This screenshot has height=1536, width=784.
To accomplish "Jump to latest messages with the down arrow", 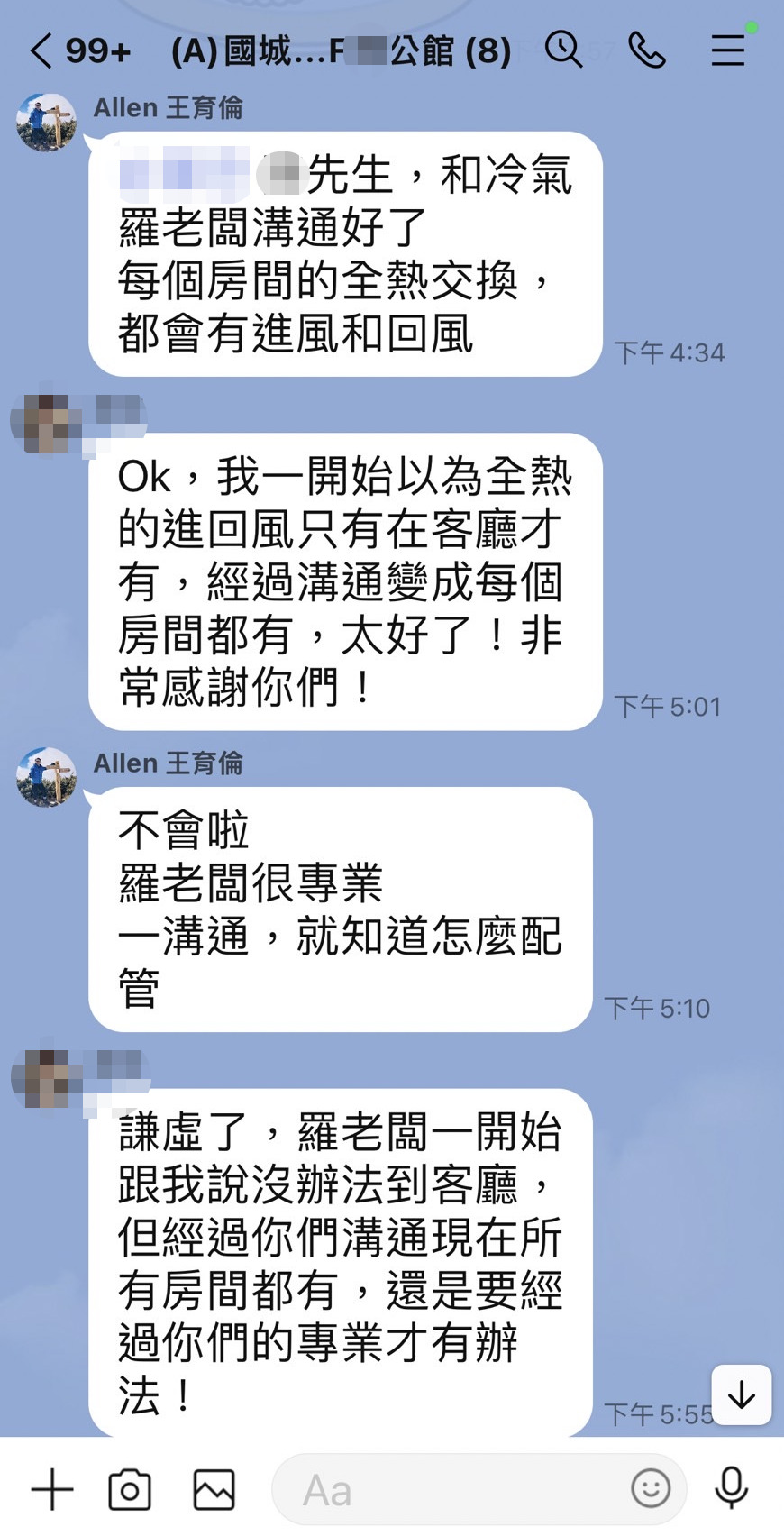I will tap(741, 1394).
